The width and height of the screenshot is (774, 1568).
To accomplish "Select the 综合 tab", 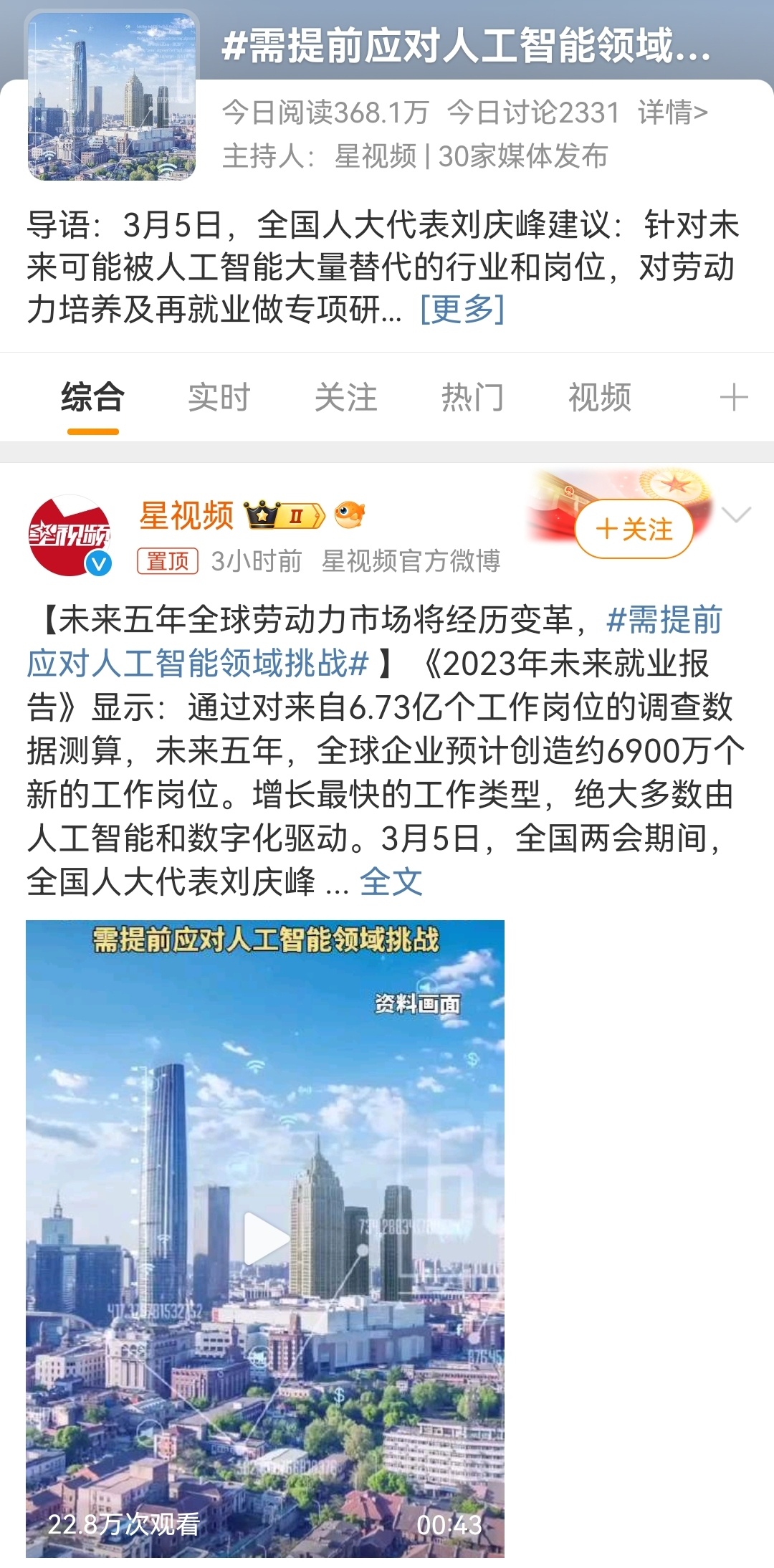I will pyautogui.click(x=93, y=398).
